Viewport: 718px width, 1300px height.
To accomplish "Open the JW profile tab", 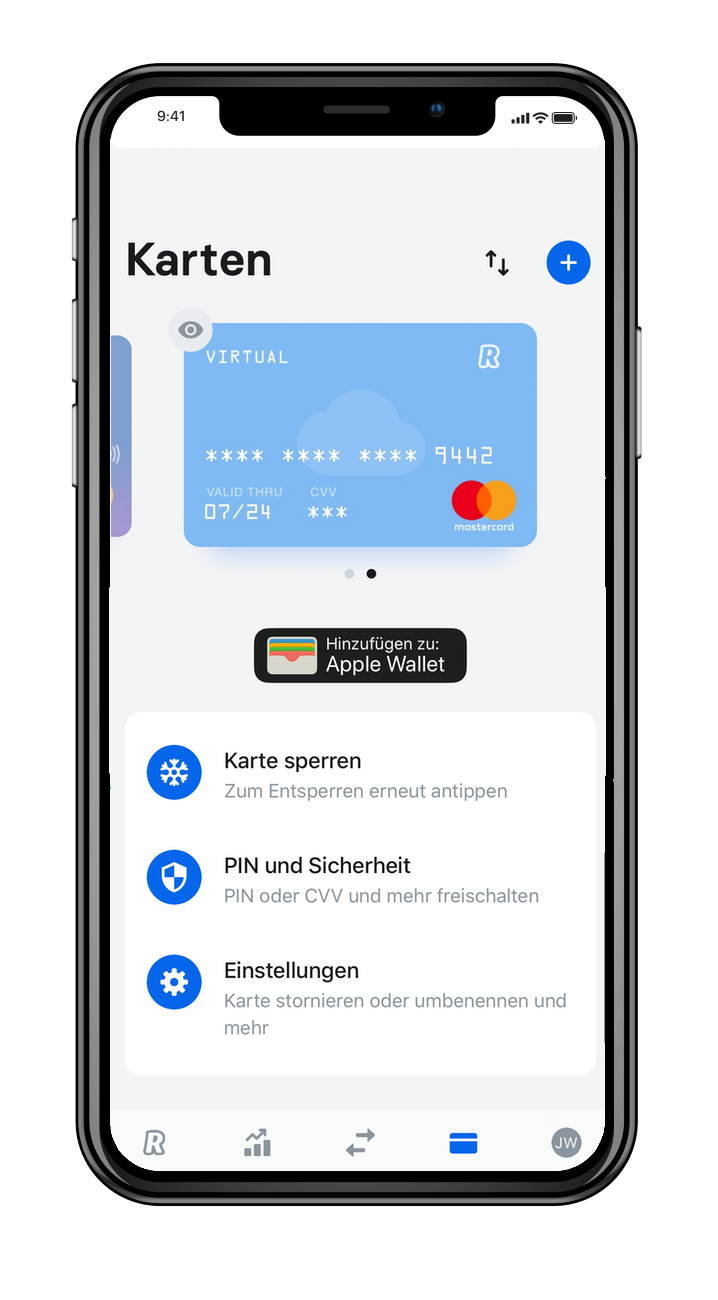I will pos(566,1142).
